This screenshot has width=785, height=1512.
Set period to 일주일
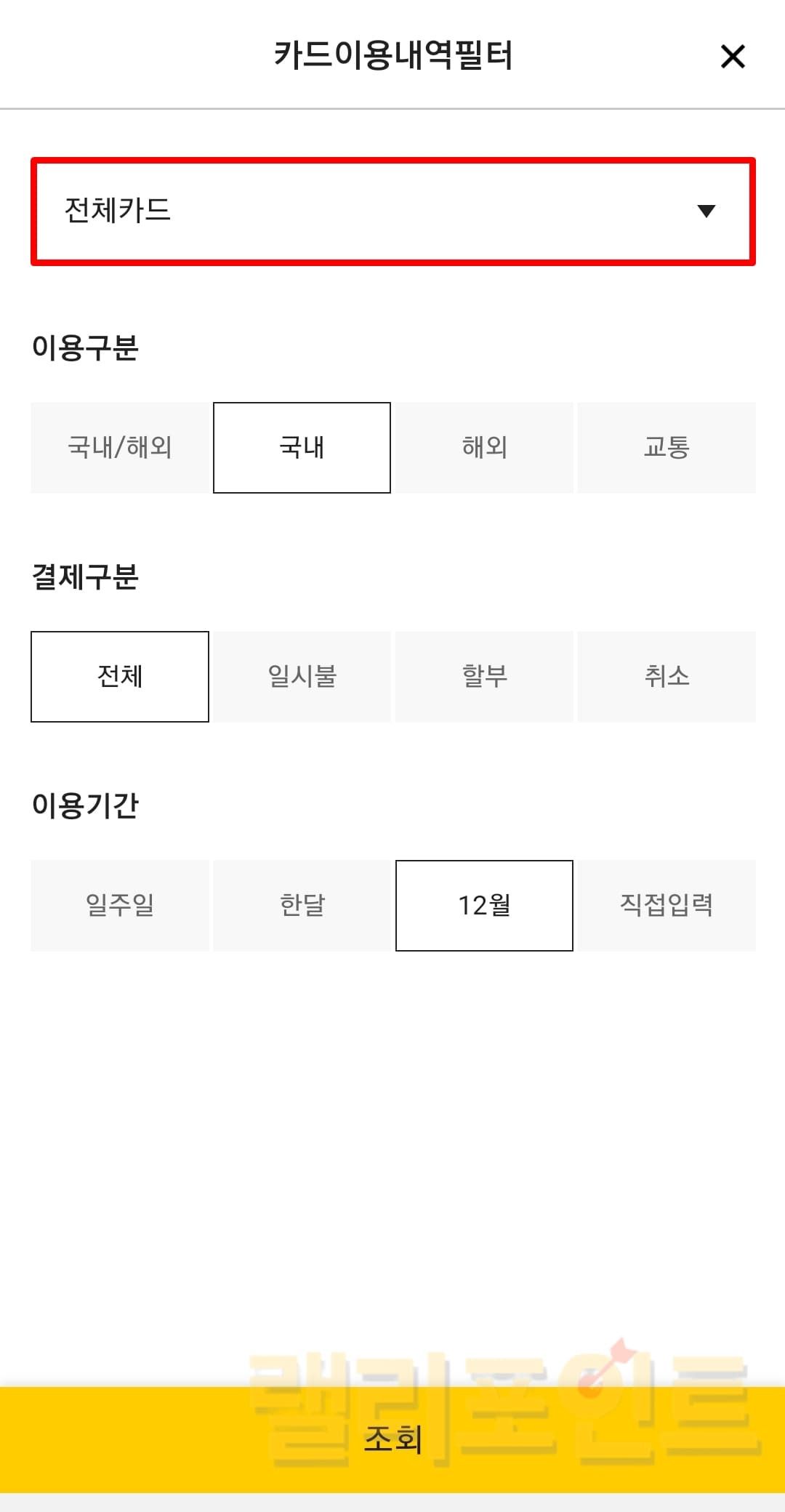click(x=120, y=906)
